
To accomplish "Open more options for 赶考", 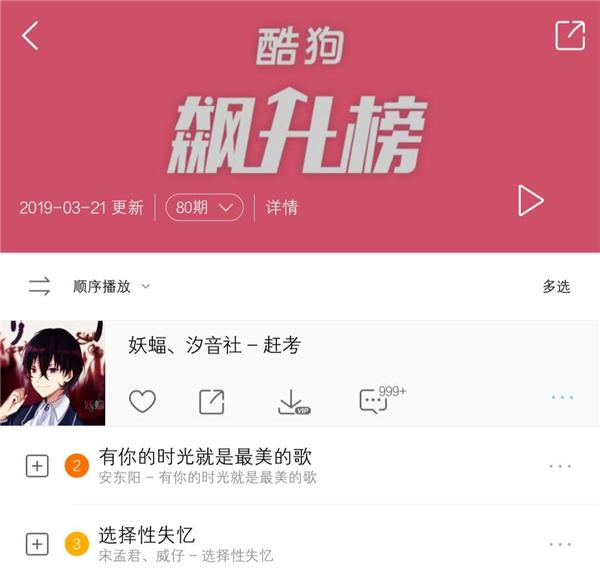I will click(x=562, y=398).
